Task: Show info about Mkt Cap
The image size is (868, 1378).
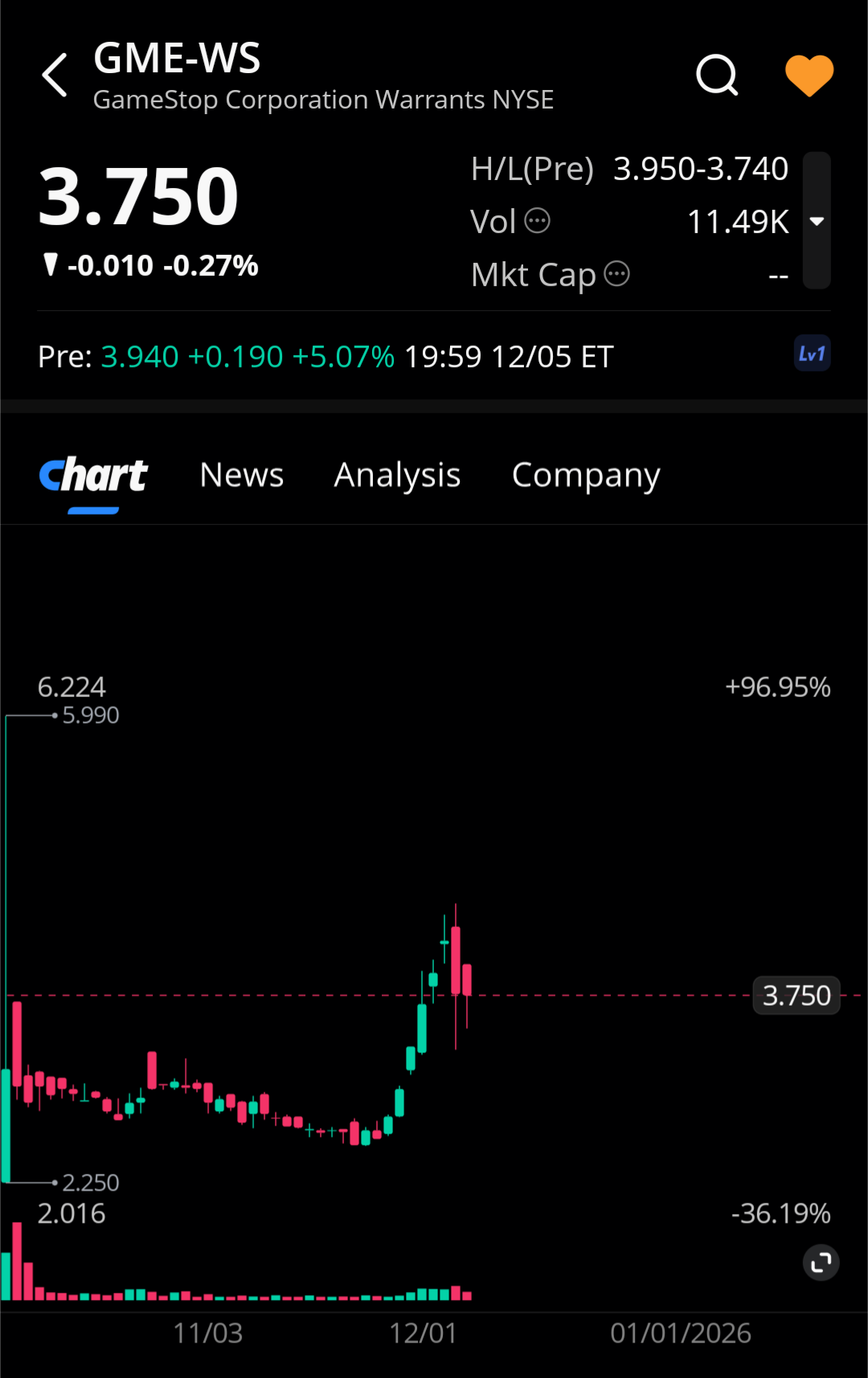Action: [x=616, y=274]
